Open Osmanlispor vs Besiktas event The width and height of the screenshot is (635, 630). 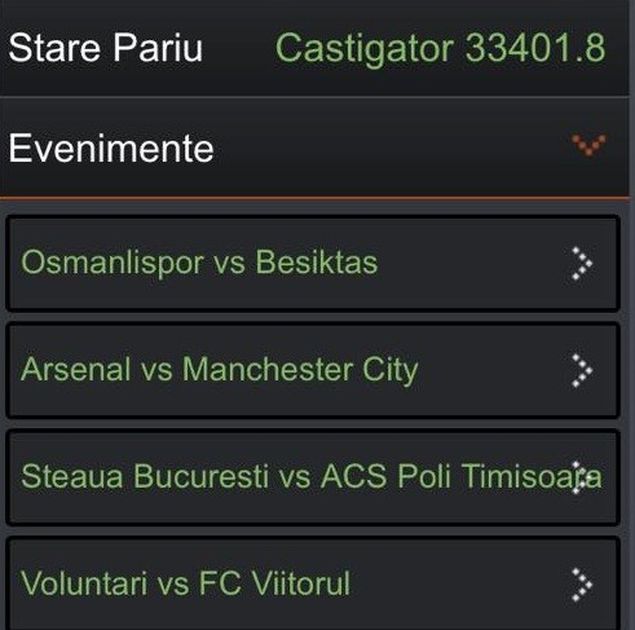[312, 264]
